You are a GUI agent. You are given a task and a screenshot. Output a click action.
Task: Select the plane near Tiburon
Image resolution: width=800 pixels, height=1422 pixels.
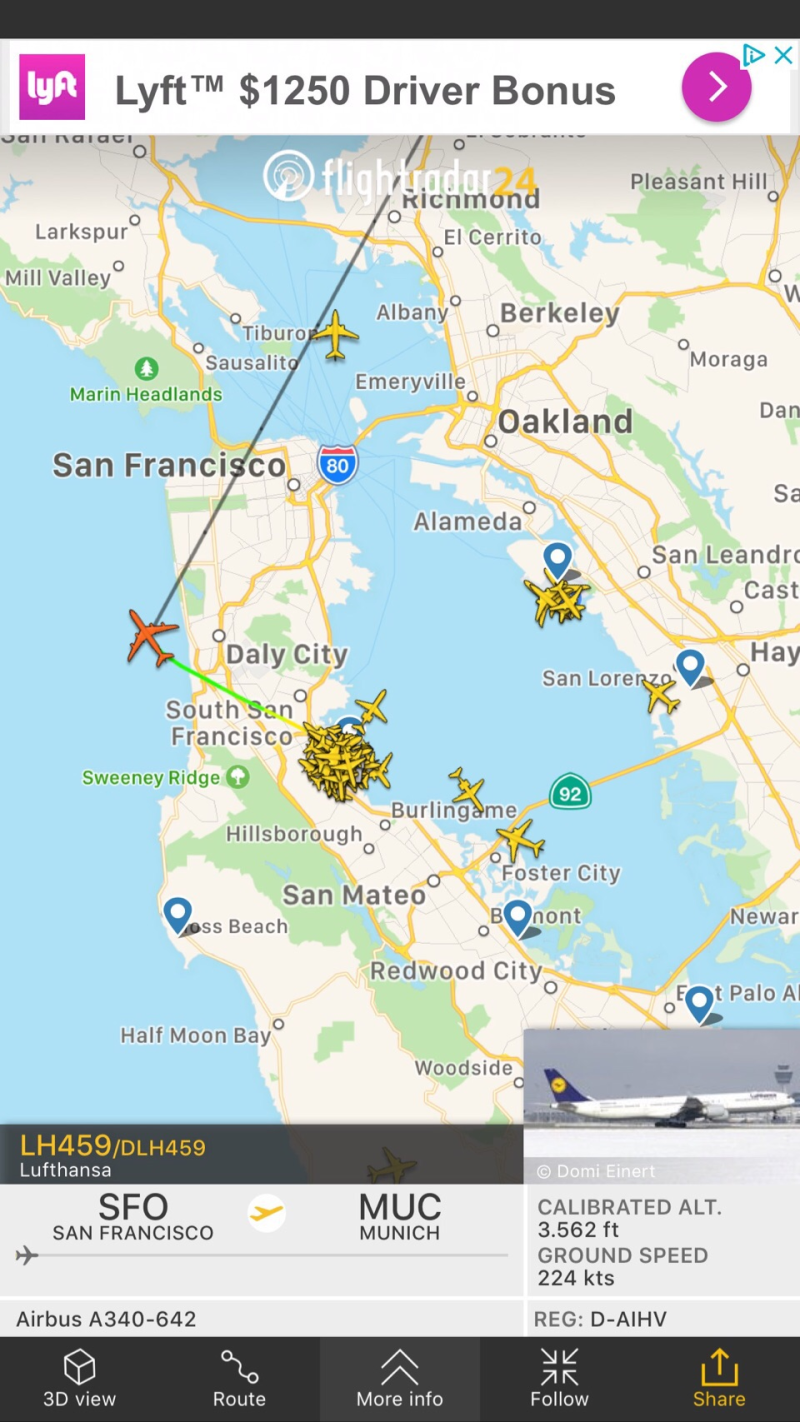tap(335, 335)
